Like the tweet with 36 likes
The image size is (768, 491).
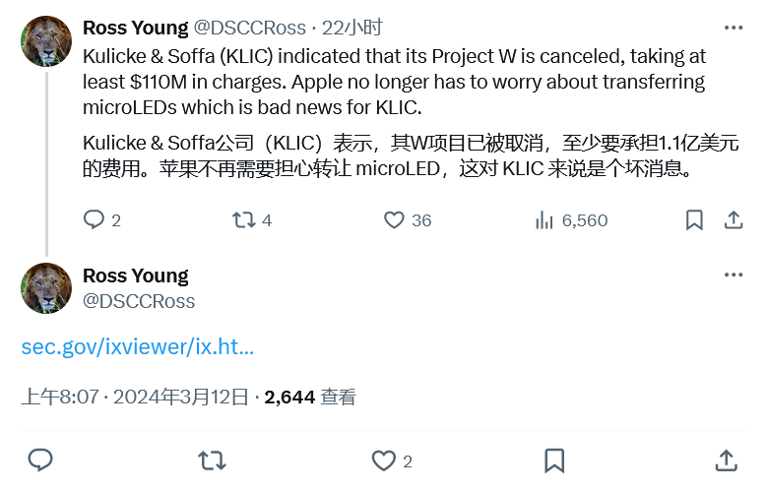(394, 220)
